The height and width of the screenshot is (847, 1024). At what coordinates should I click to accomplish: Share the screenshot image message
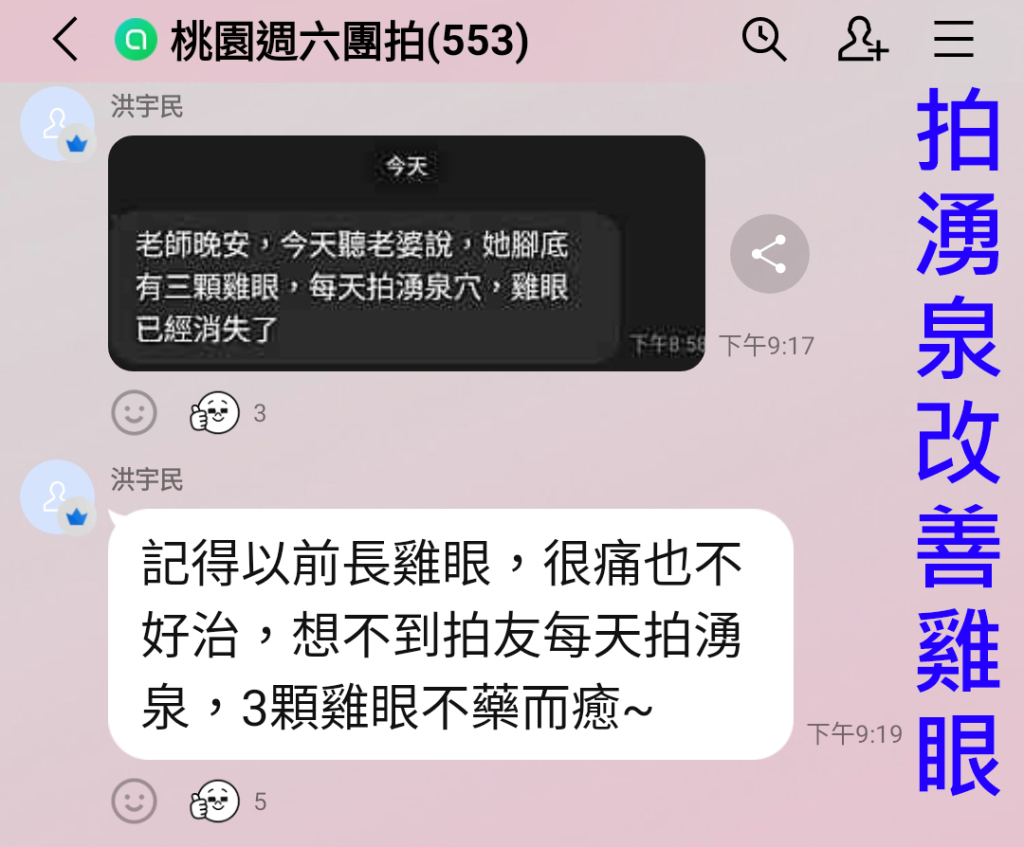pos(768,254)
